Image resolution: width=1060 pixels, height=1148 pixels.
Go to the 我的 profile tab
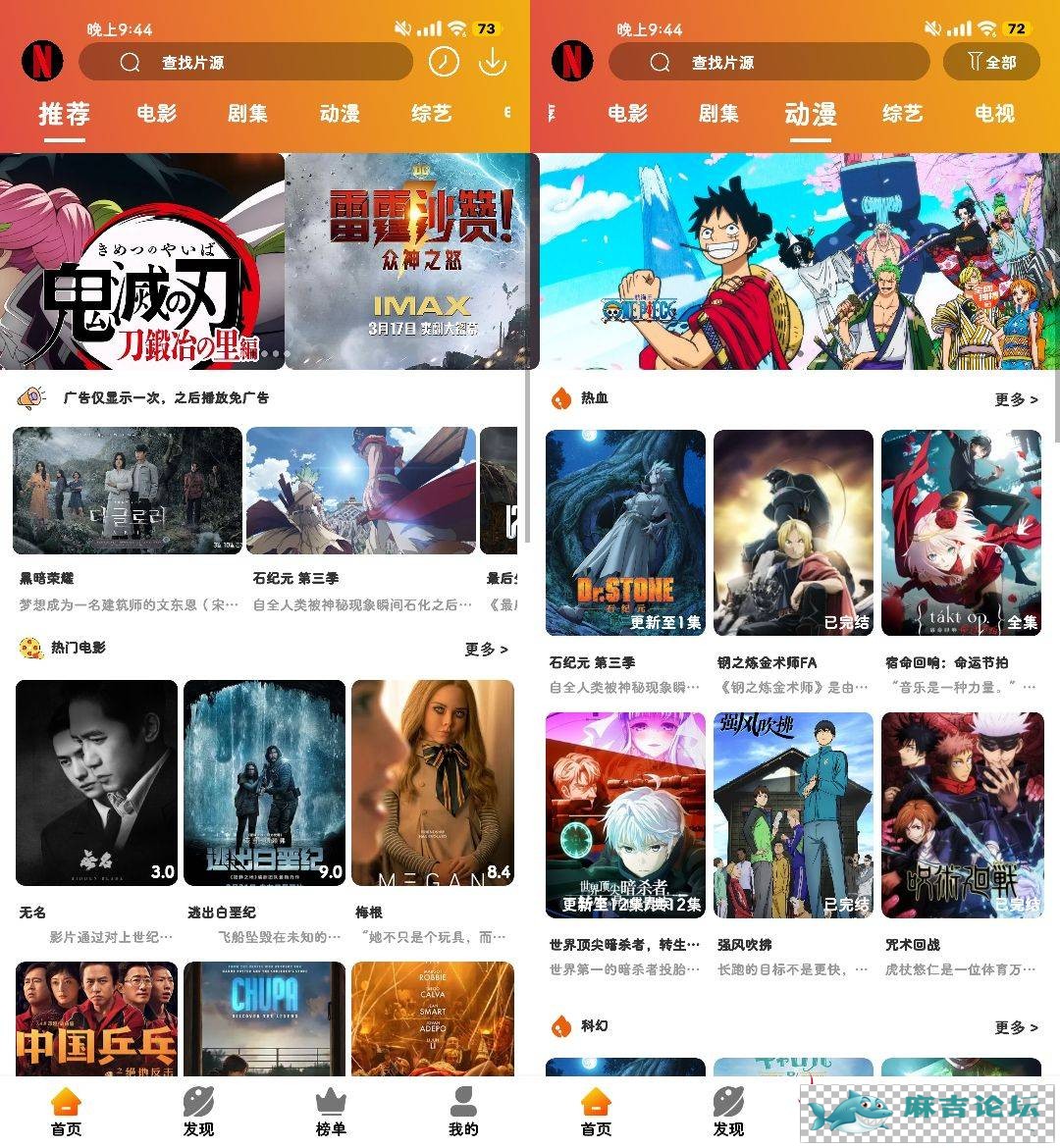click(463, 1112)
